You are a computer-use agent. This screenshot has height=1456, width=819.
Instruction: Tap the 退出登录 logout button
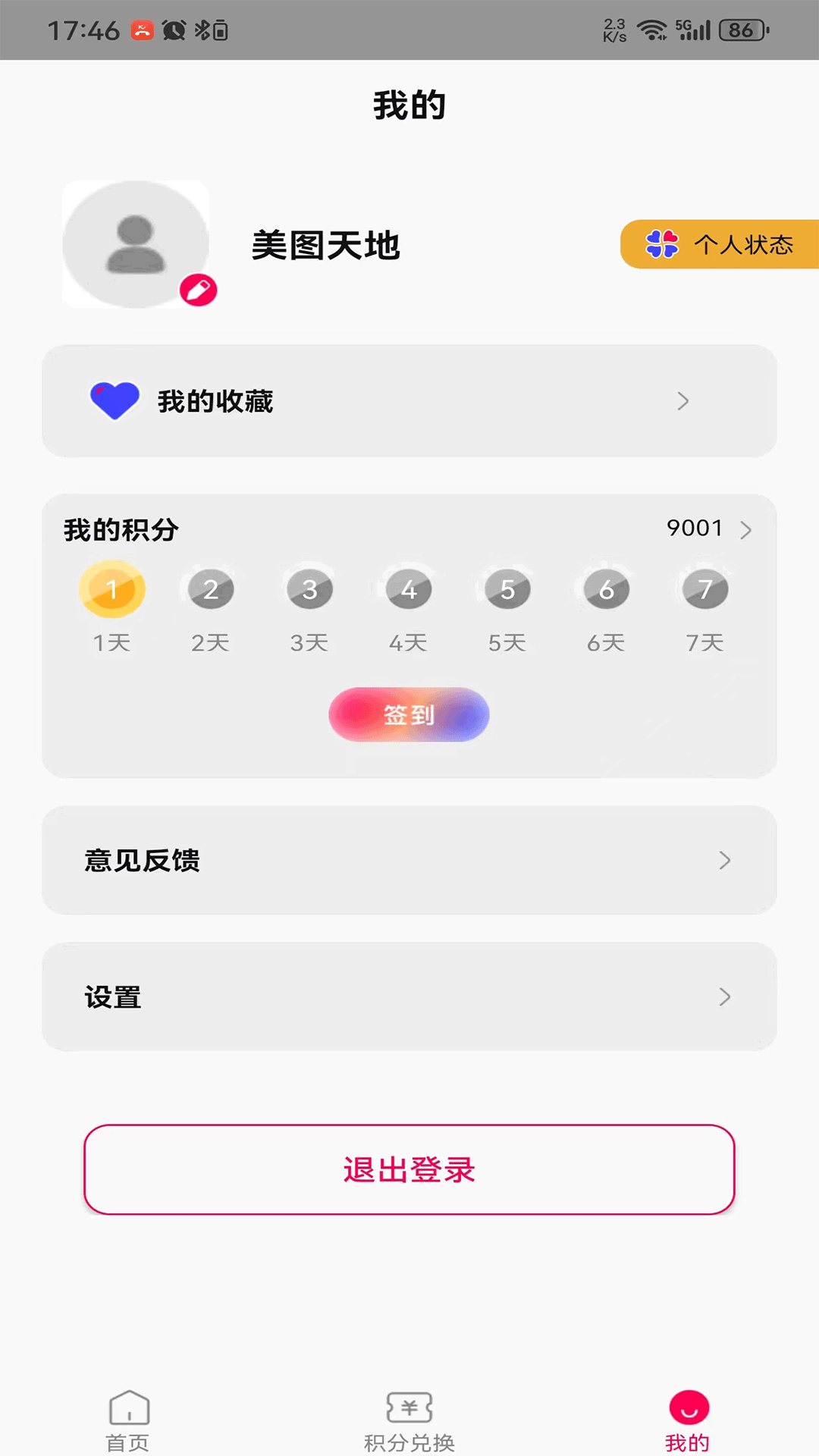pyautogui.click(x=409, y=1170)
